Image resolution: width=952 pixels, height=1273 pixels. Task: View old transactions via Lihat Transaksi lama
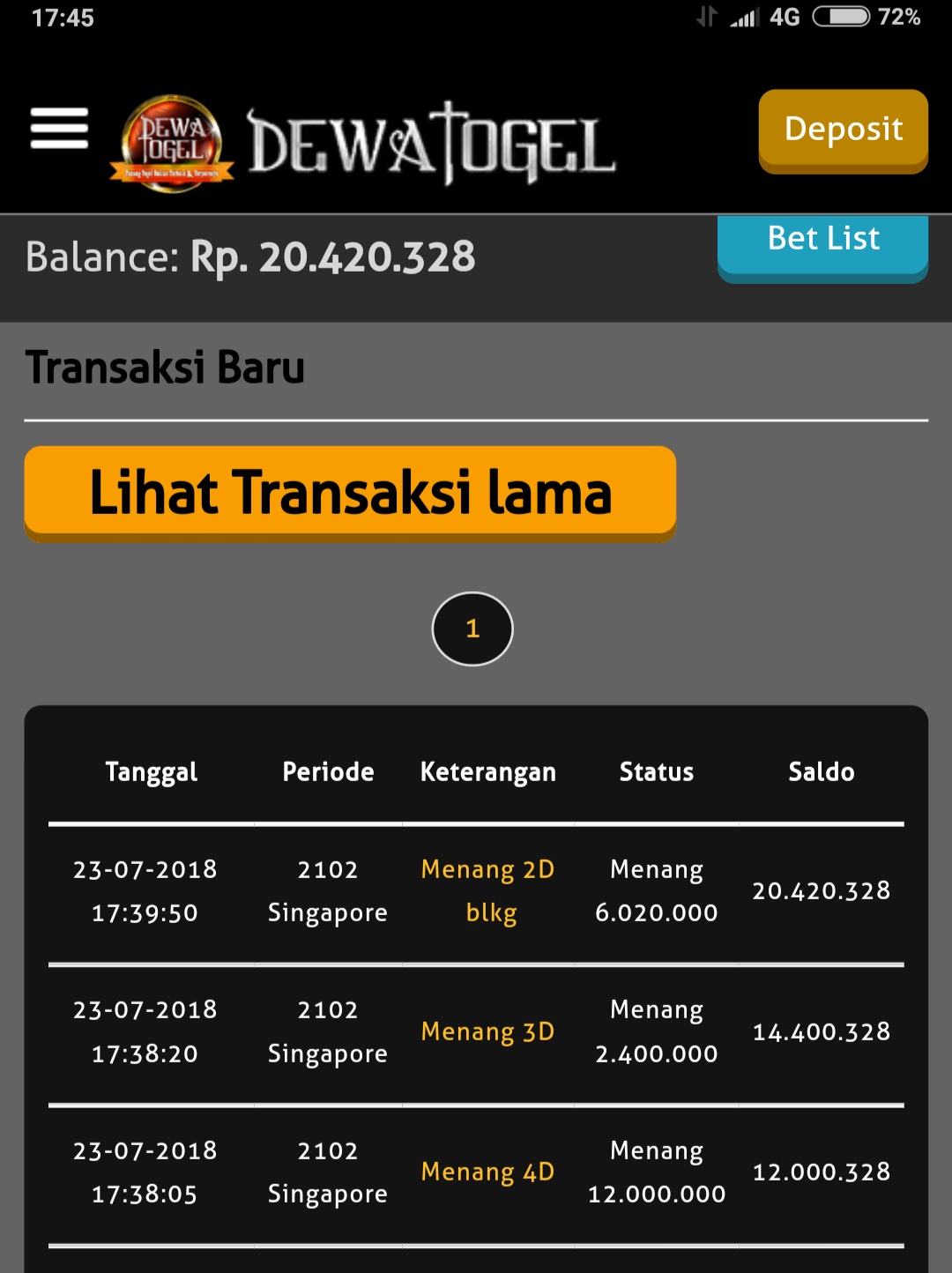(x=350, y=492)
